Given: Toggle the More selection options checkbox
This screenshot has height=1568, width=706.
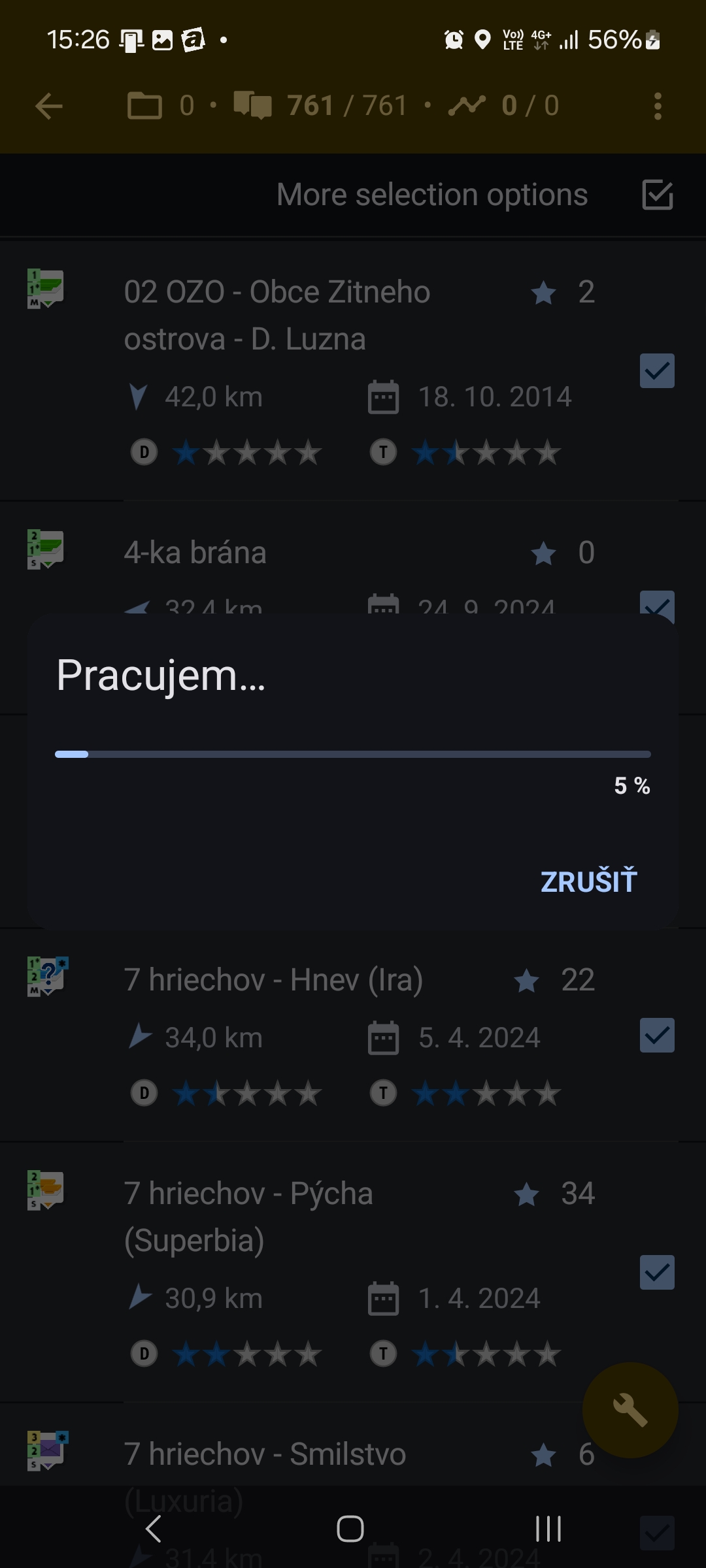Looking at the screenshot, I should (657, 195).
